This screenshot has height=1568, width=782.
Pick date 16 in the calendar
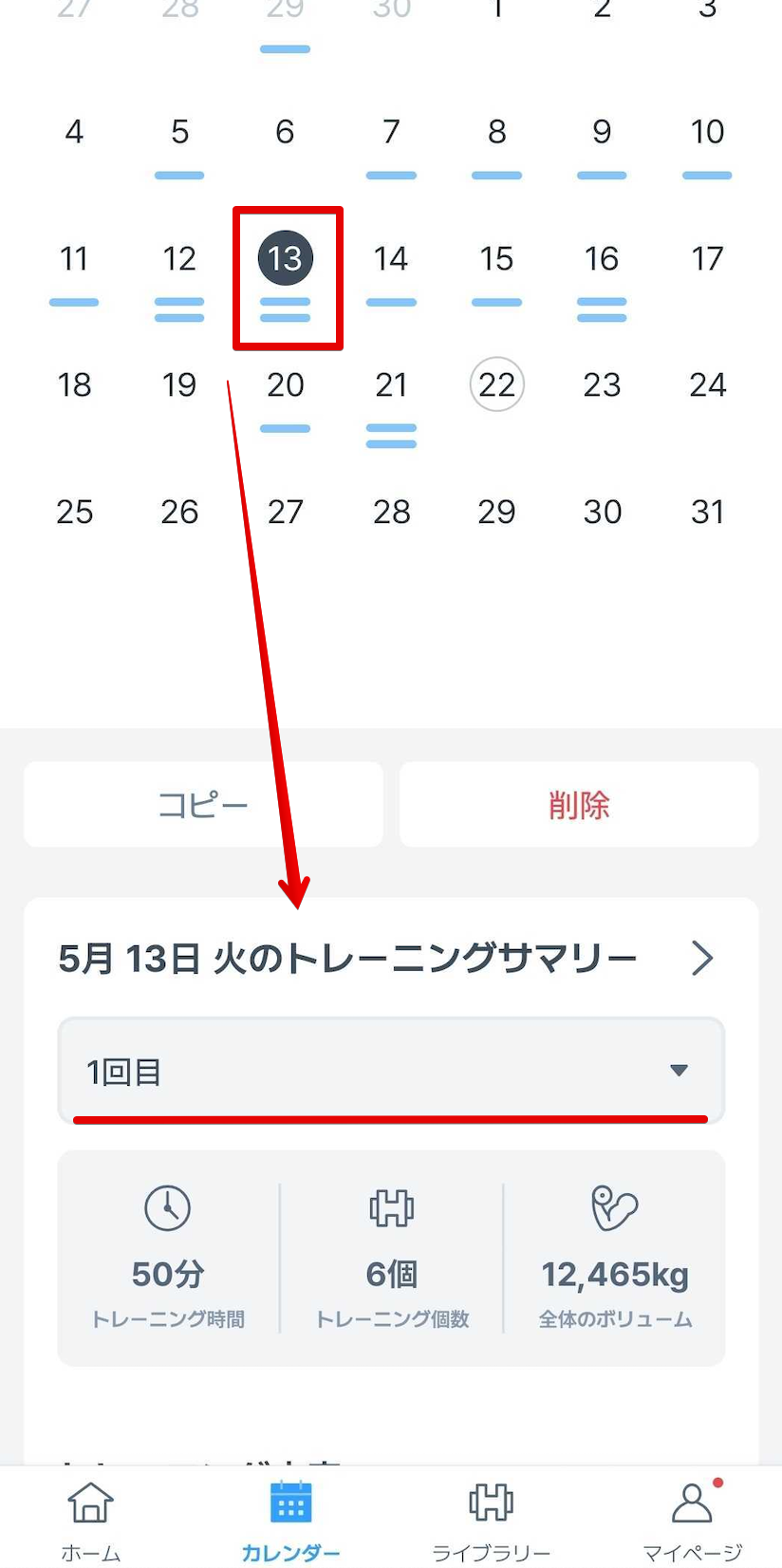click(x=602, y=258)
